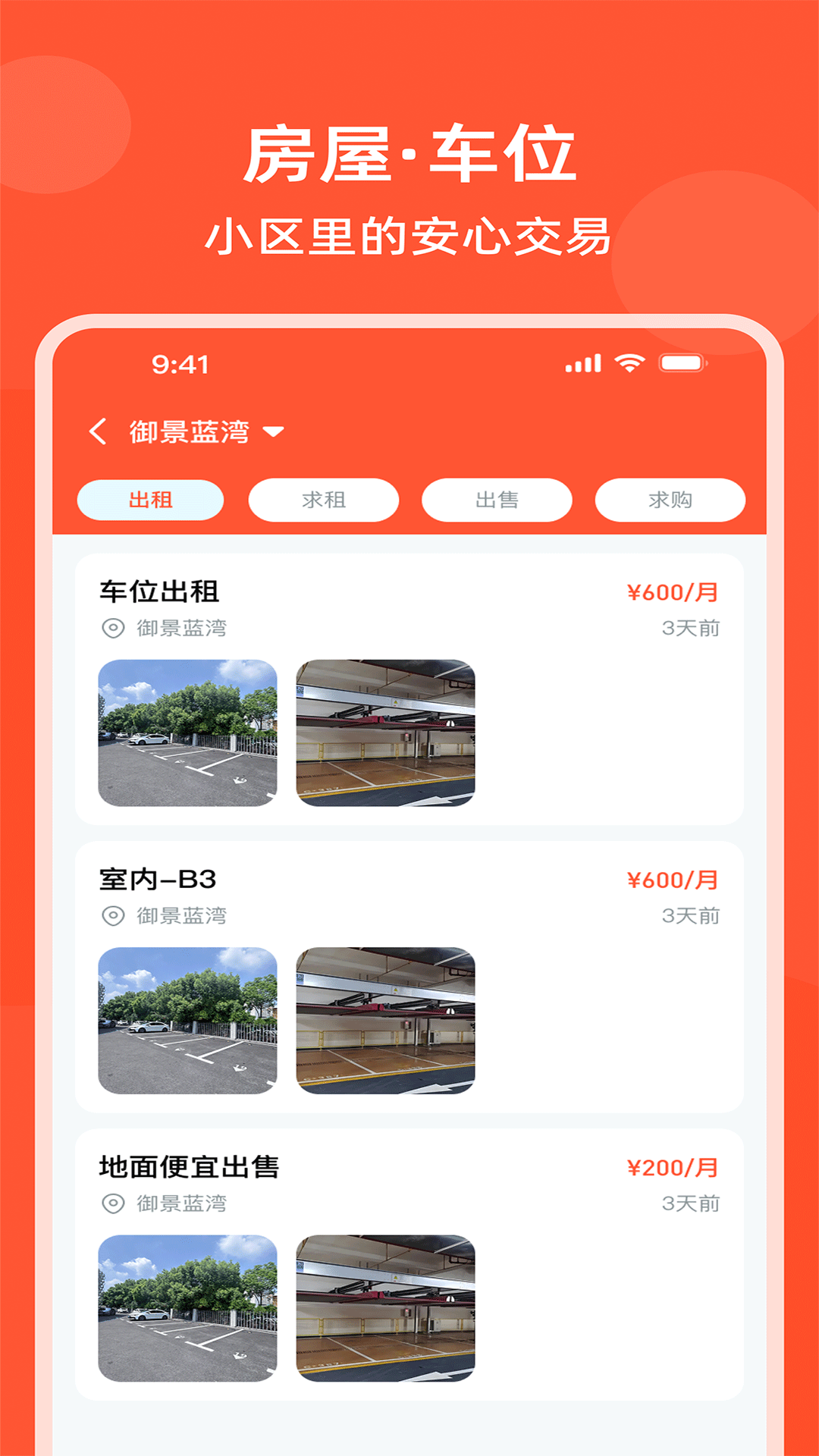Switch to the 求租 tab
The image size is (819, 1456).
click(323, 499)
